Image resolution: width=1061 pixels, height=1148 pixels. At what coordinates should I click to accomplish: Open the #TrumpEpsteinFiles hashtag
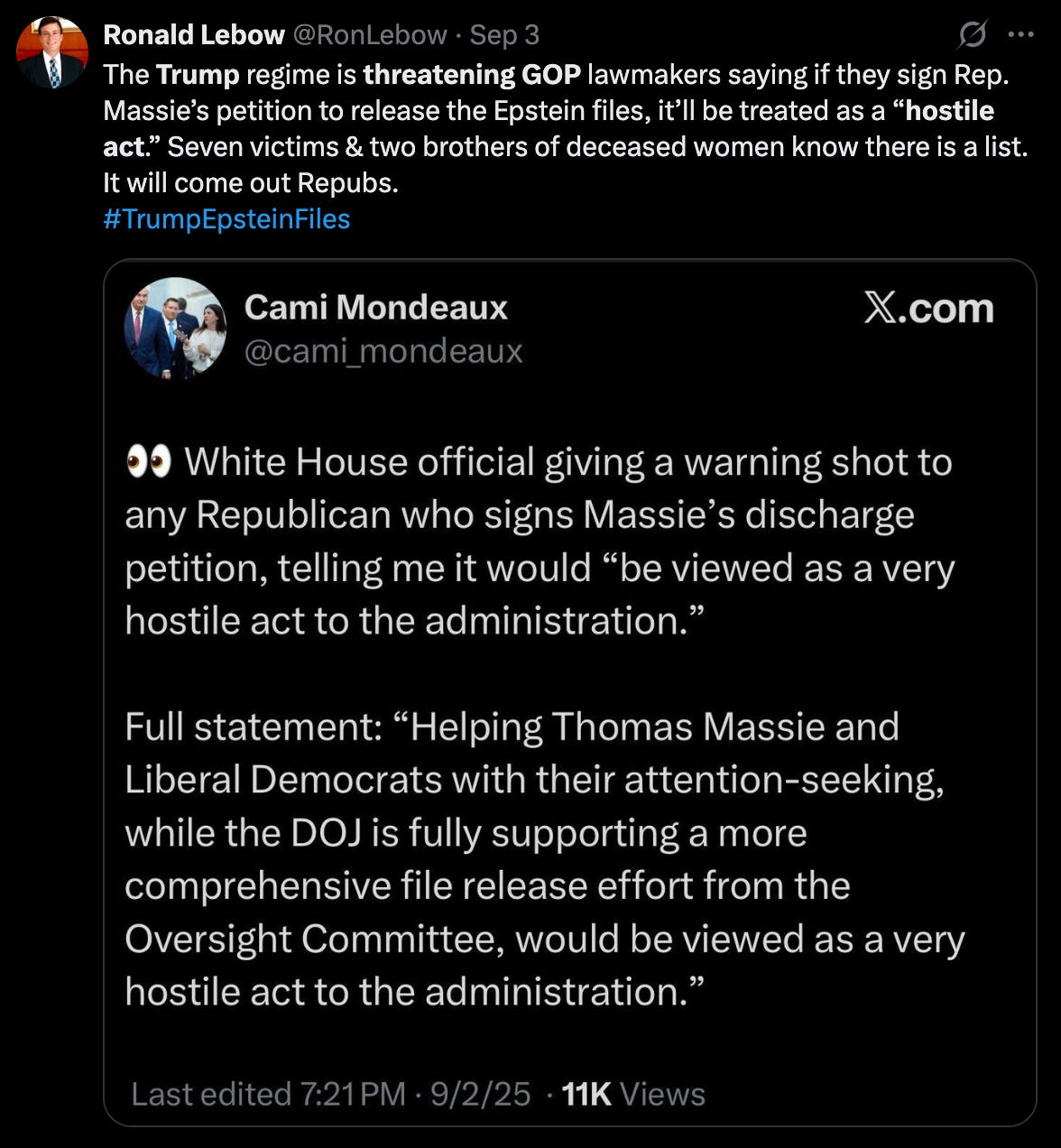tap(226, 219)
